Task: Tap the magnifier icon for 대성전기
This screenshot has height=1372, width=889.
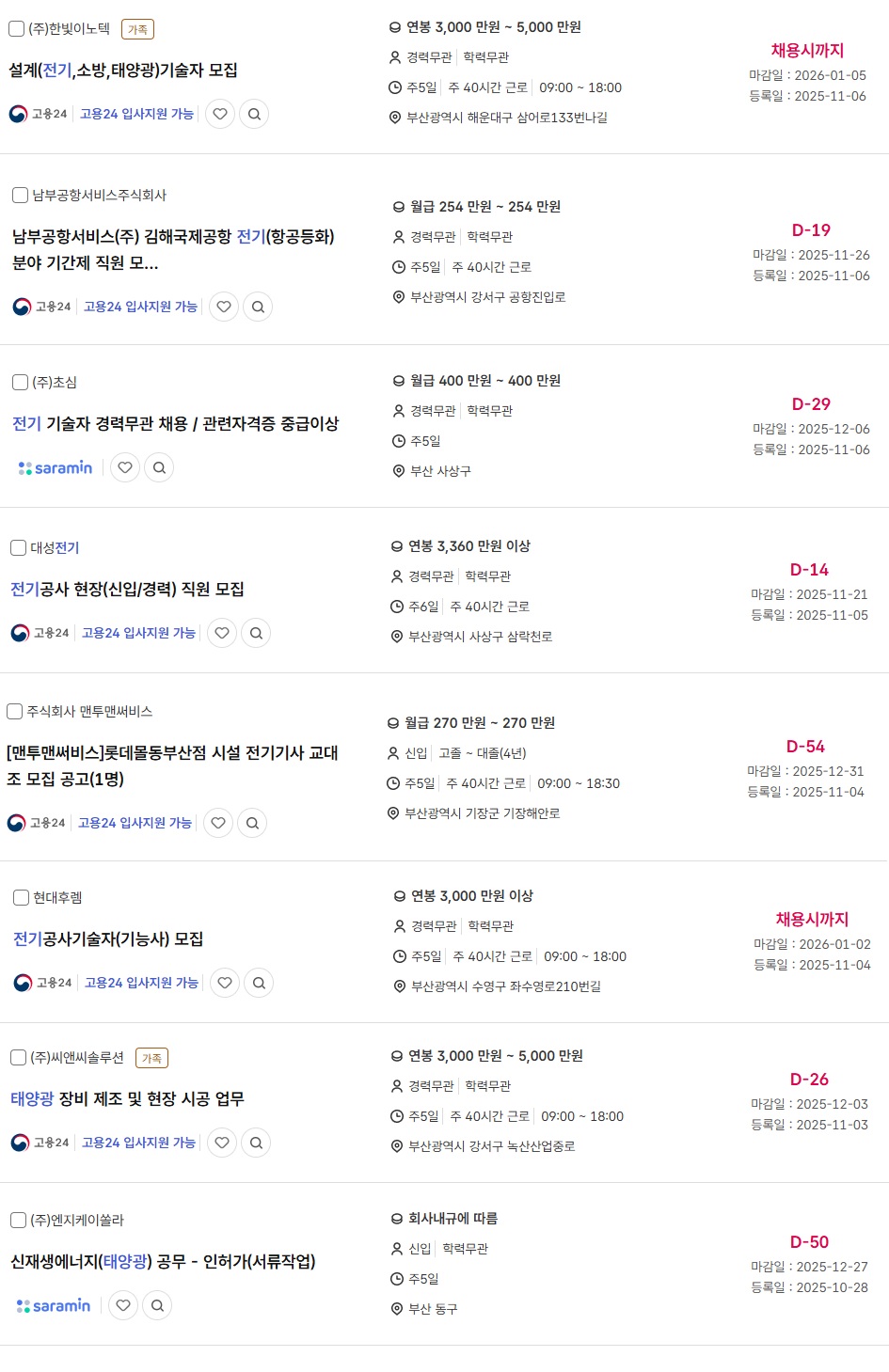Action: tap(256, 633)
